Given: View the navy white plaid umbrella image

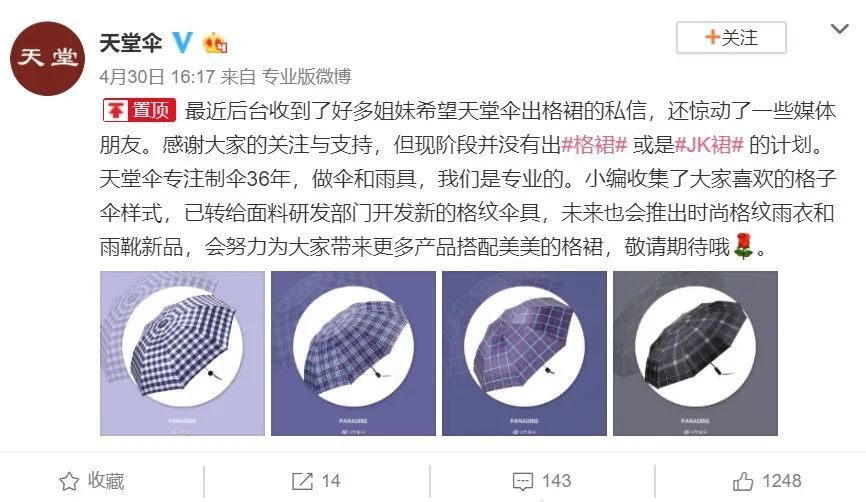Looking at the screenshot, I should pyautogui.click(x=183, y=353).
